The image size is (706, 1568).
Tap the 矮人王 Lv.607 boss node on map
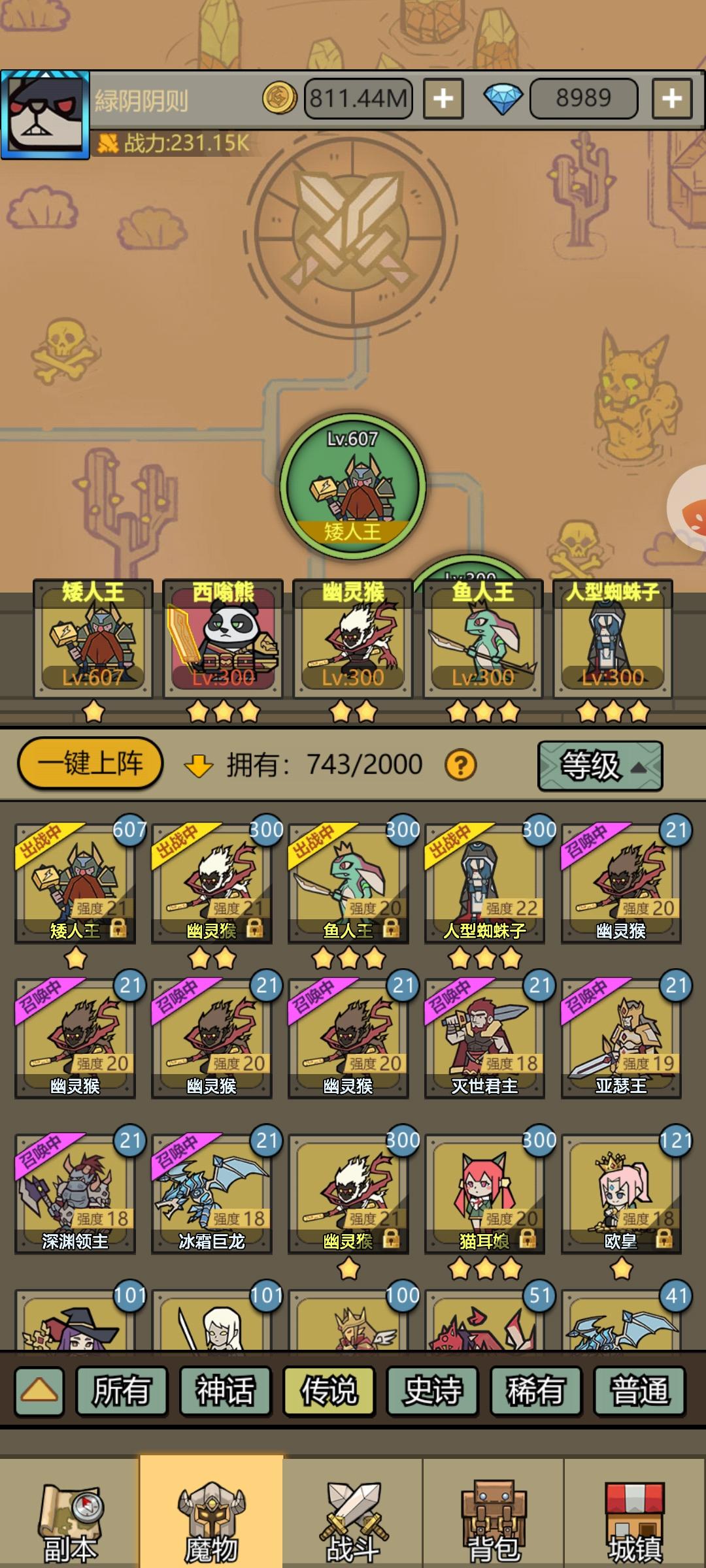click(x=353, y=483)
